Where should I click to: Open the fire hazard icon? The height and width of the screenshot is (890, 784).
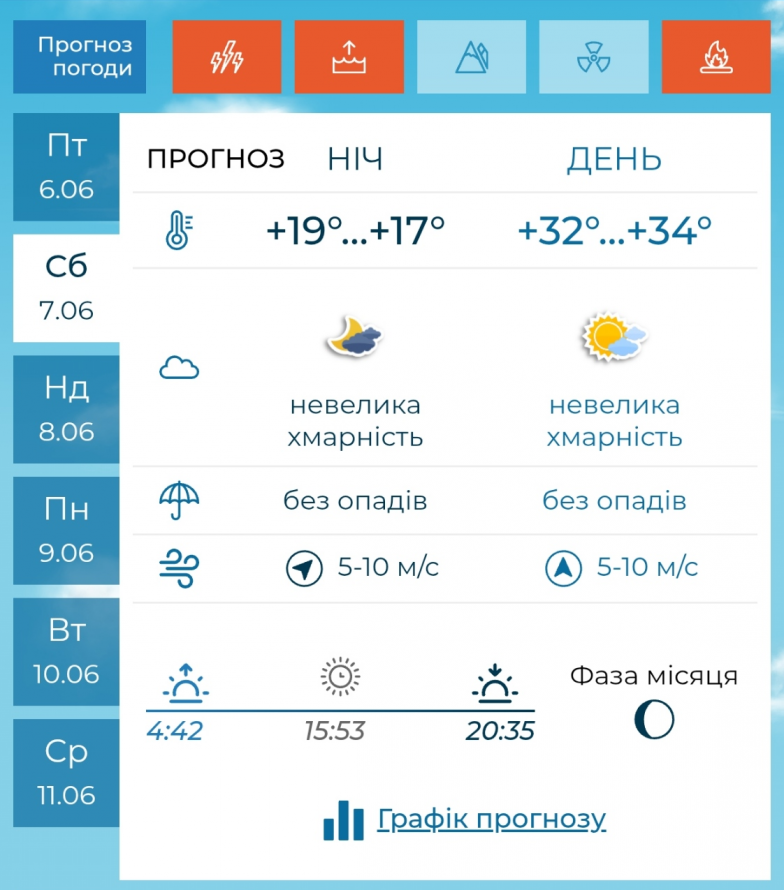click(715, 57)
